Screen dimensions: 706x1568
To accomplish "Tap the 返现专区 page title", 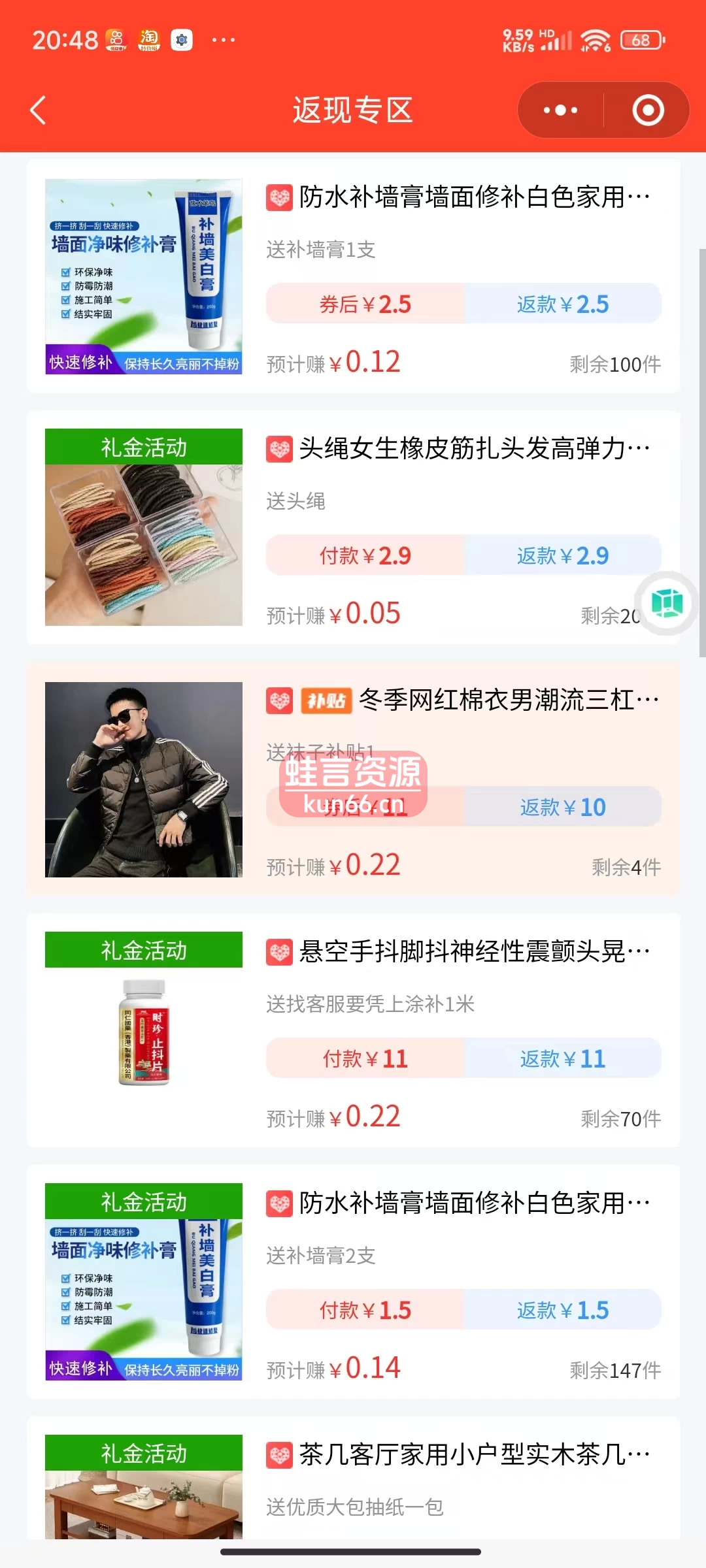I will pyautogui.click(x=352, y=110).
